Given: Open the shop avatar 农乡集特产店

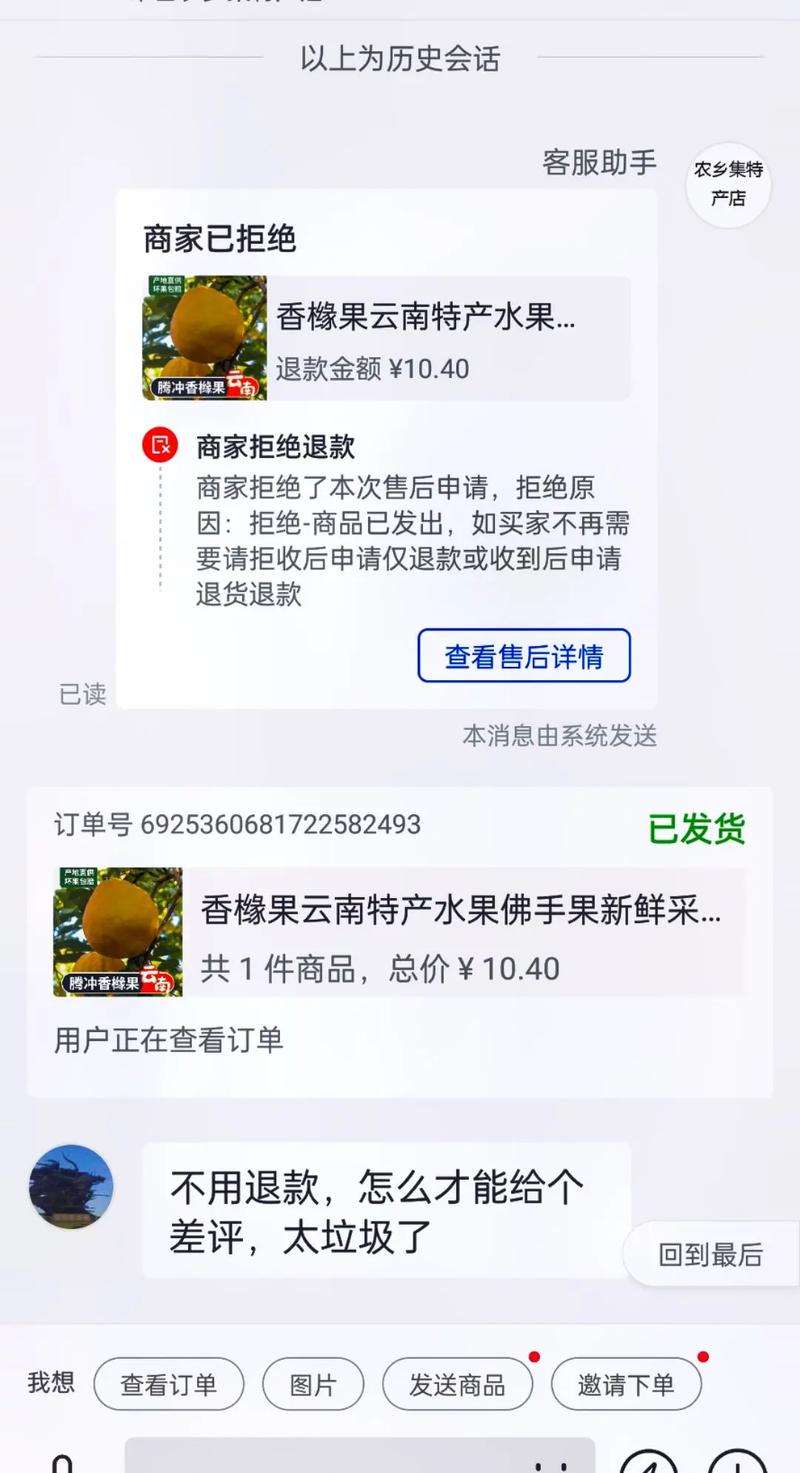Looking at the screenshot, I should point(727,186).
